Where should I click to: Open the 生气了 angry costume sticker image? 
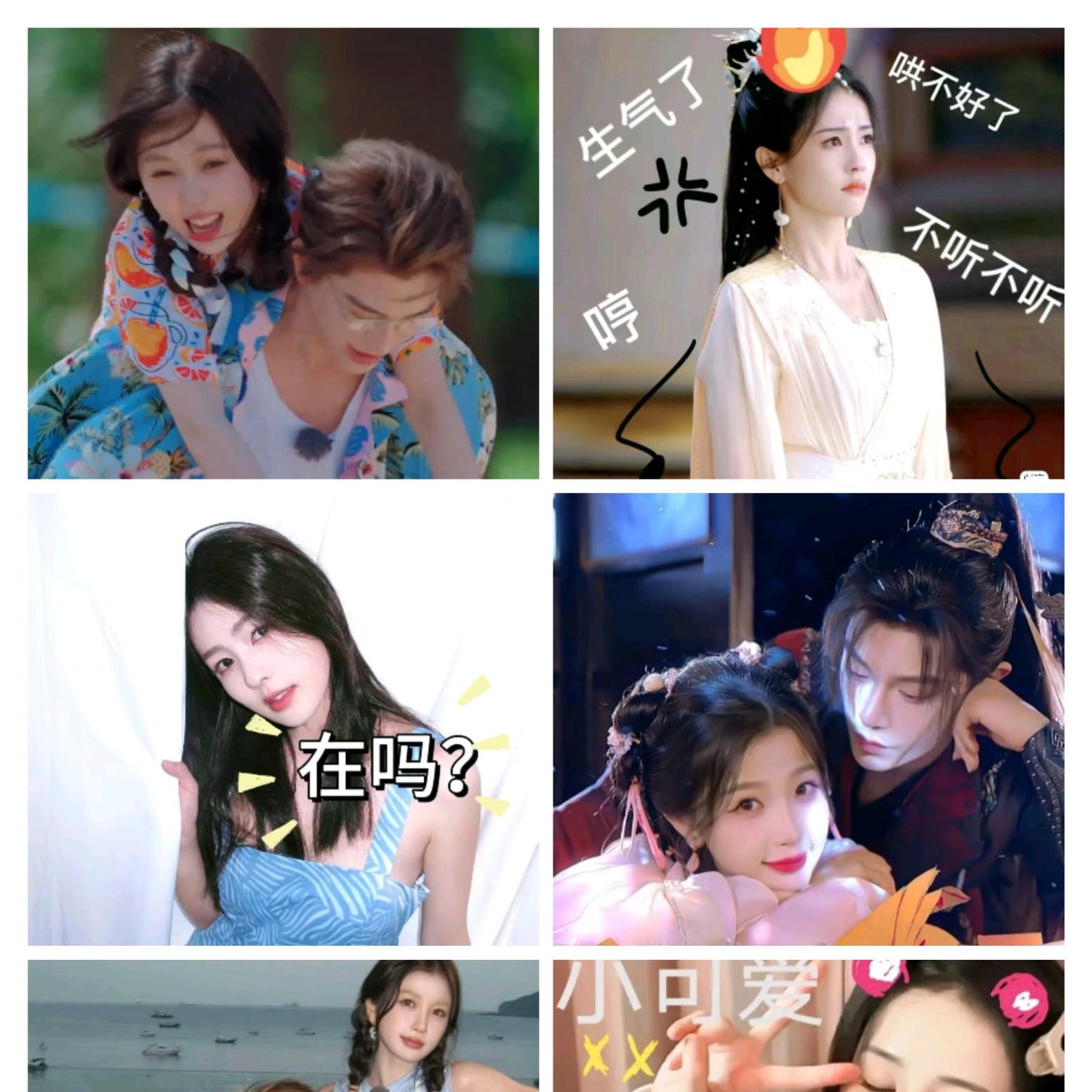pyautogui.click(x=809, y=253)
